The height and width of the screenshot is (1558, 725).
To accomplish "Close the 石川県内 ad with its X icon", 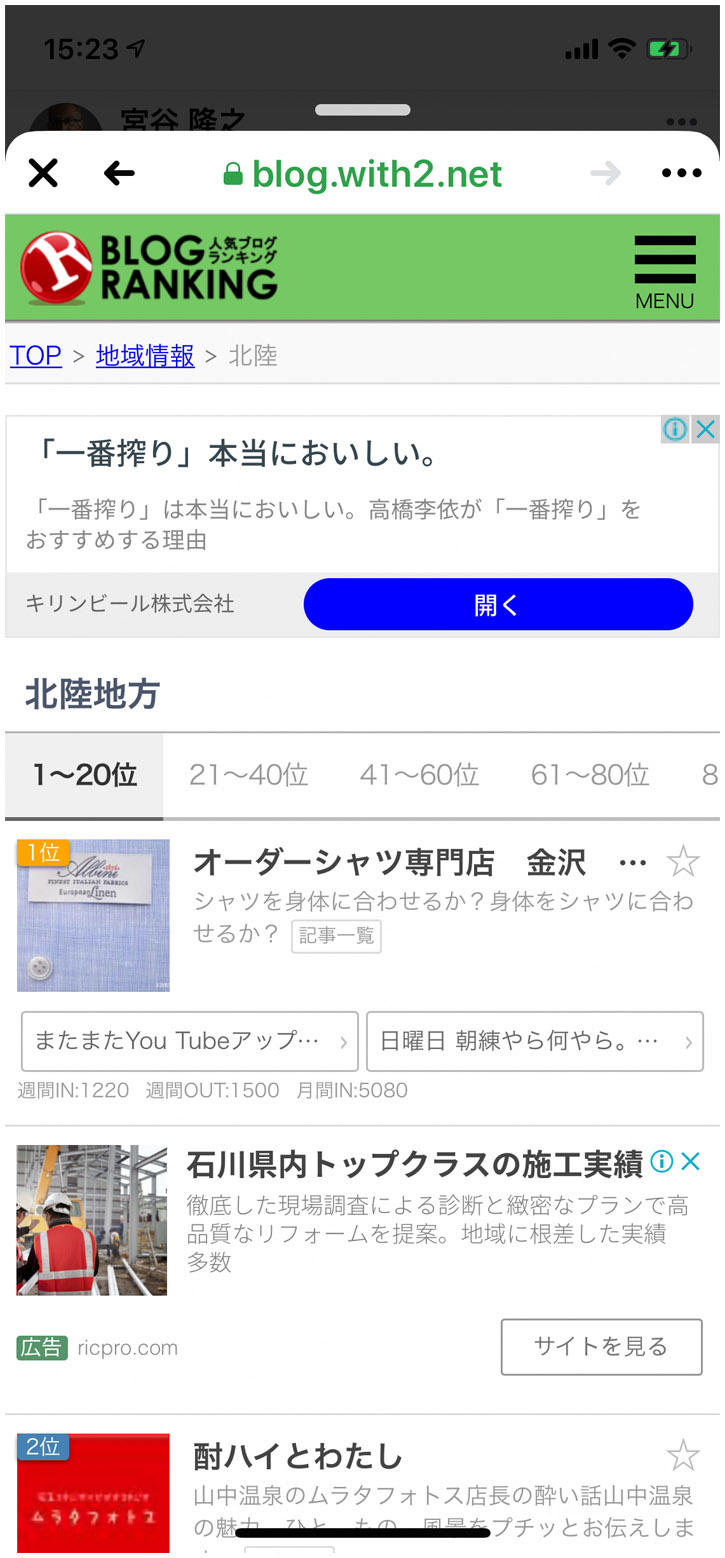I will (690, 1161).
